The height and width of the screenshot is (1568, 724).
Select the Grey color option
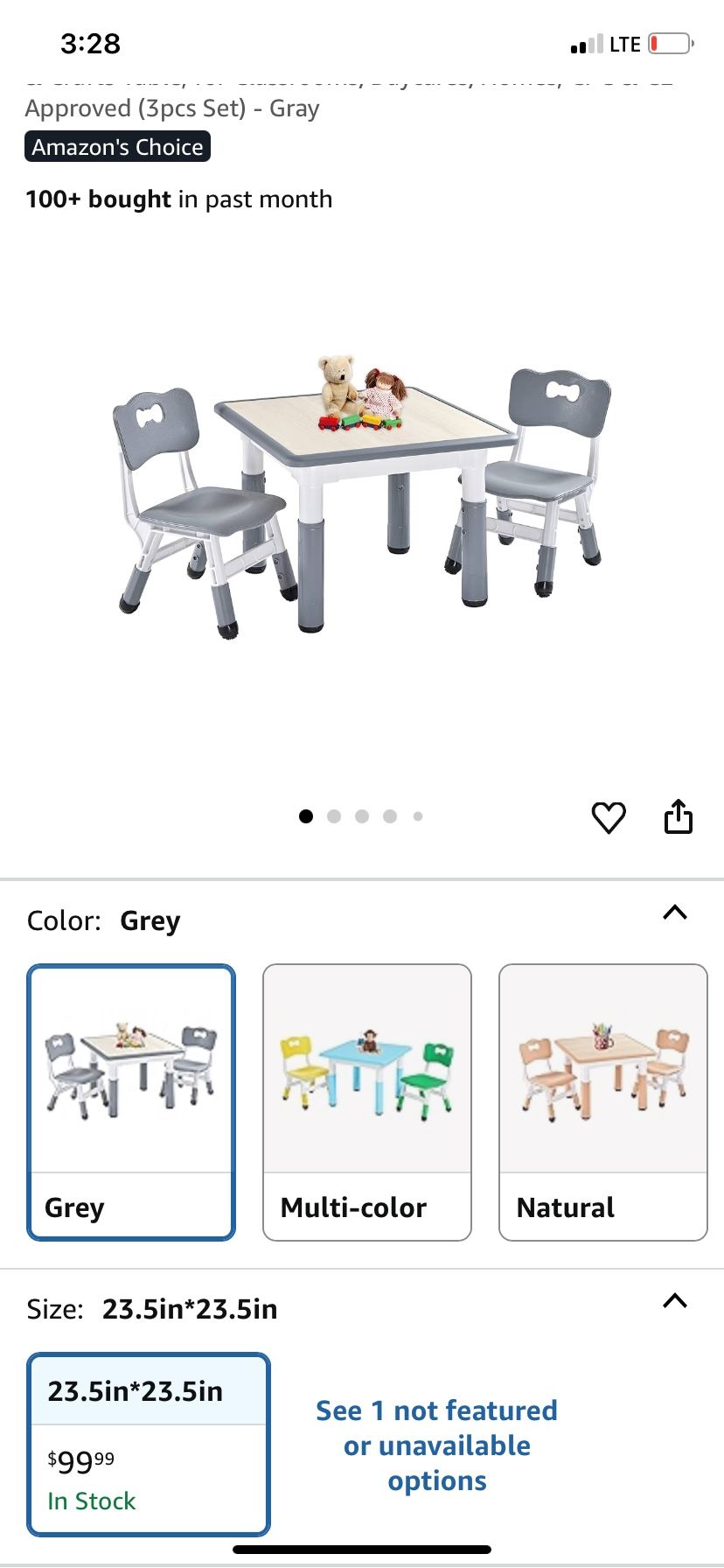(131, 1102)
